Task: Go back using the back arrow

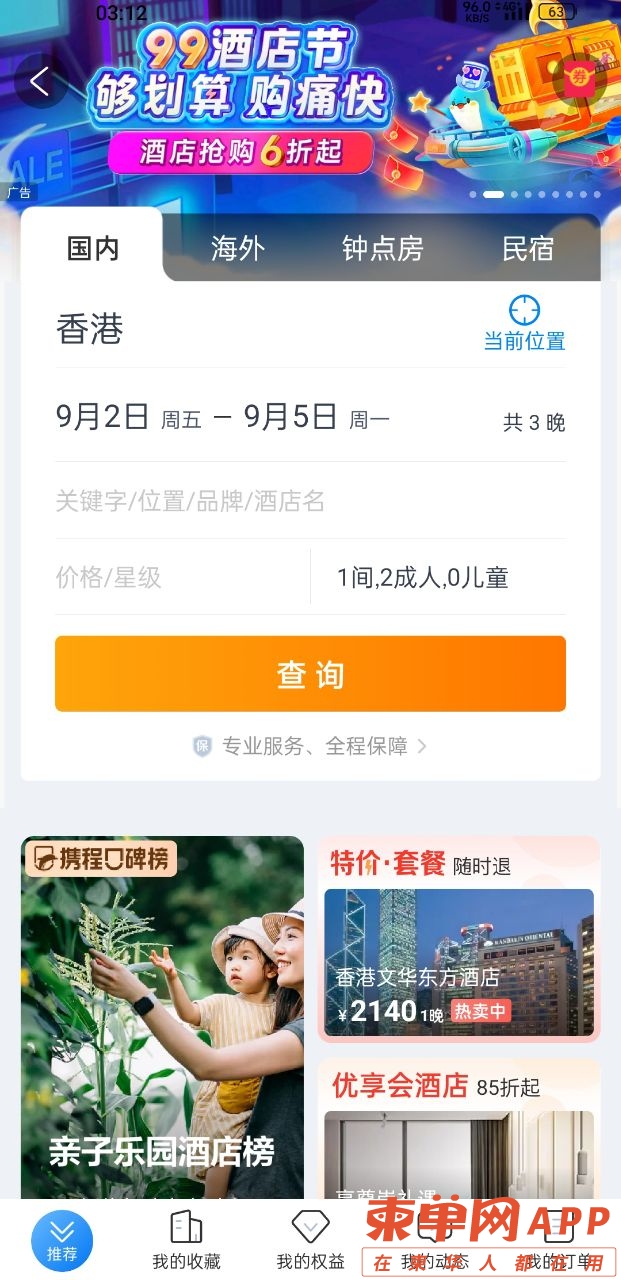Action: coord(40,81)
